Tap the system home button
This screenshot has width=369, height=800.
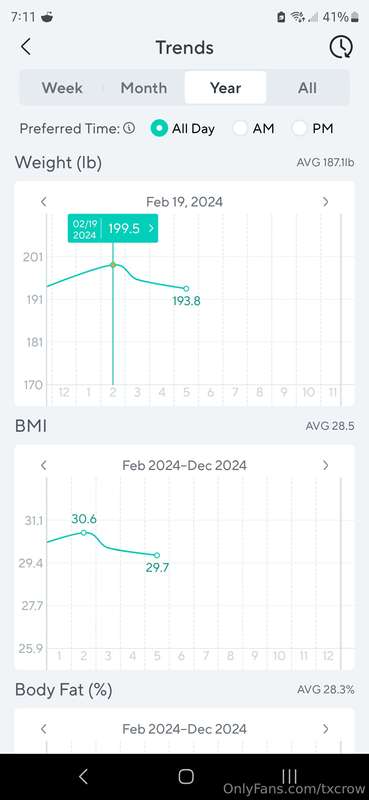pyautogui.click(x=186, y=777)
